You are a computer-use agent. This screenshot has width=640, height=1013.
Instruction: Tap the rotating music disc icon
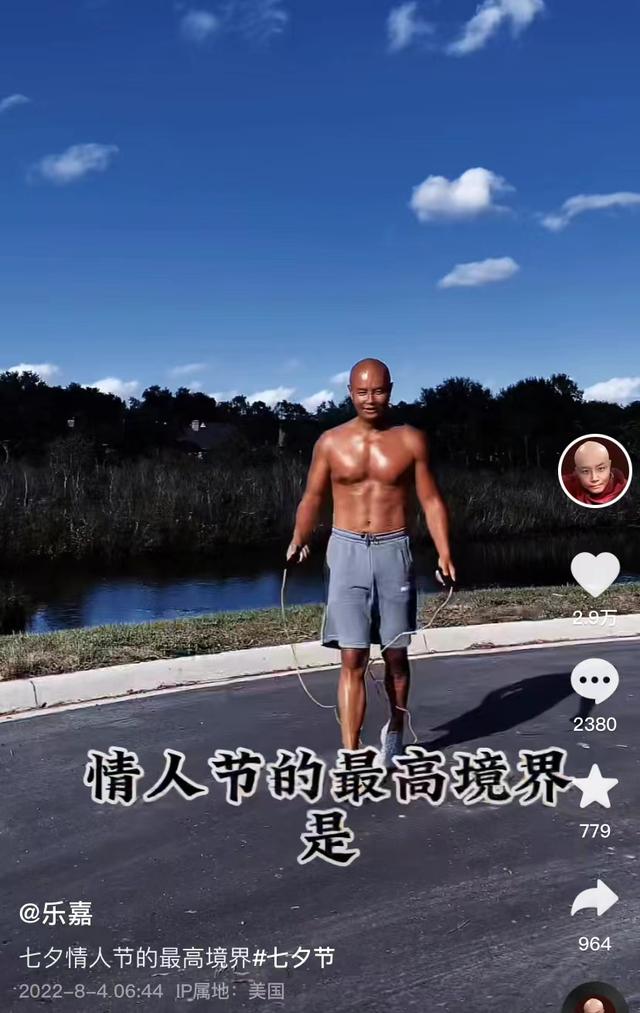[x=595, y=1001]
